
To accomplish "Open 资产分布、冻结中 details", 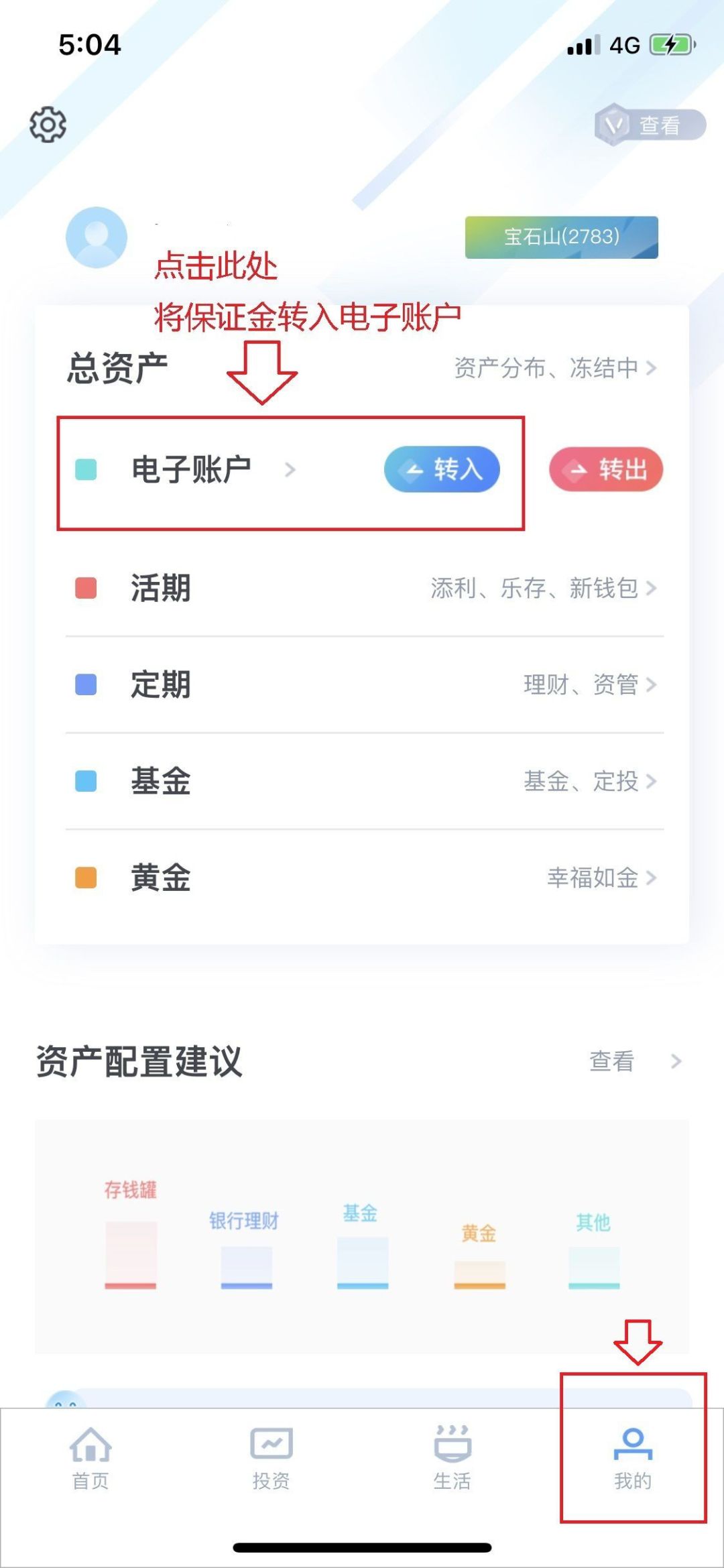I will tap(555, 368).
